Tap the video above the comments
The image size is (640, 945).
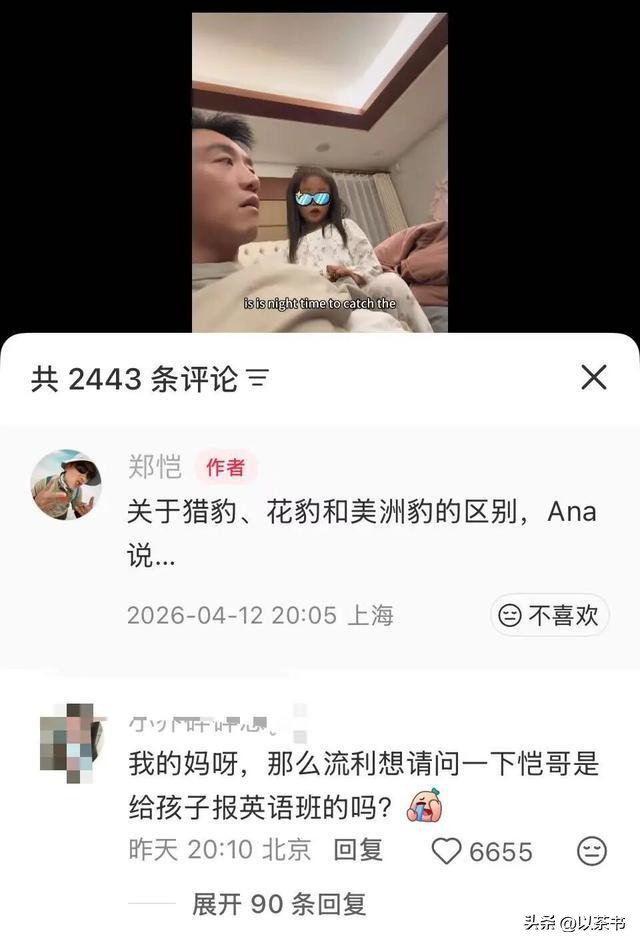(319, 172)
